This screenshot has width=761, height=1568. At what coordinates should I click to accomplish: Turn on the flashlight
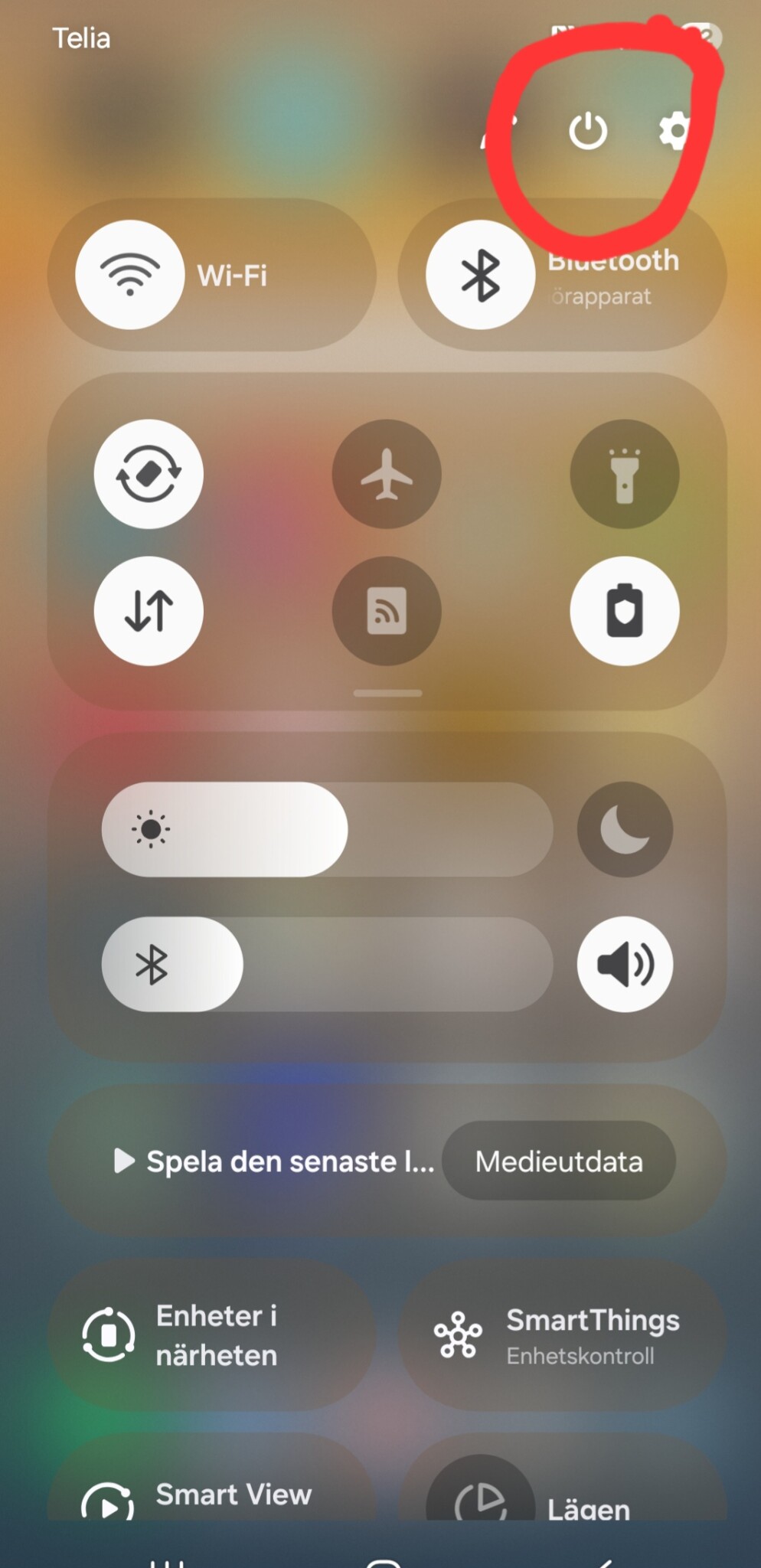[624, 474]
